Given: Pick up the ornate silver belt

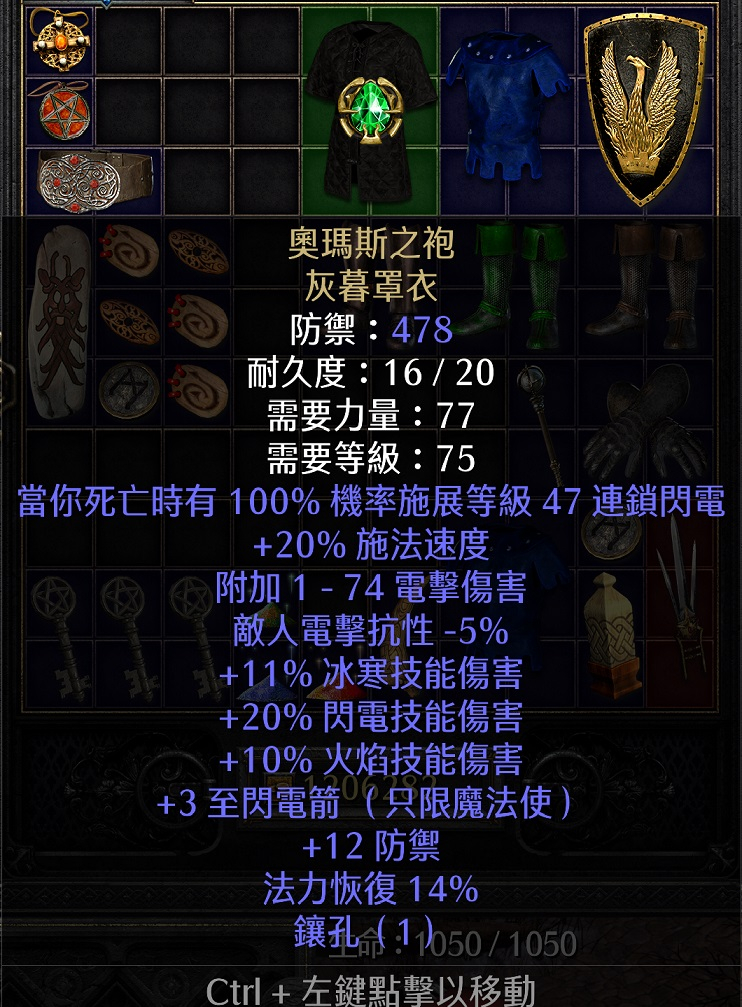Looking at the screenshot, I should point(95,180).
